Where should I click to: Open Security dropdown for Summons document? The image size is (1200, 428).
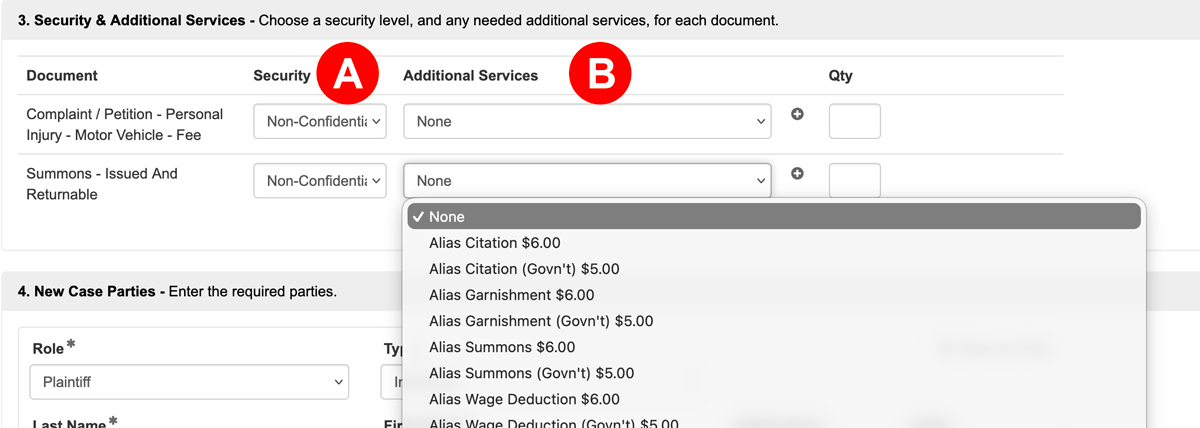click(319, 181)
